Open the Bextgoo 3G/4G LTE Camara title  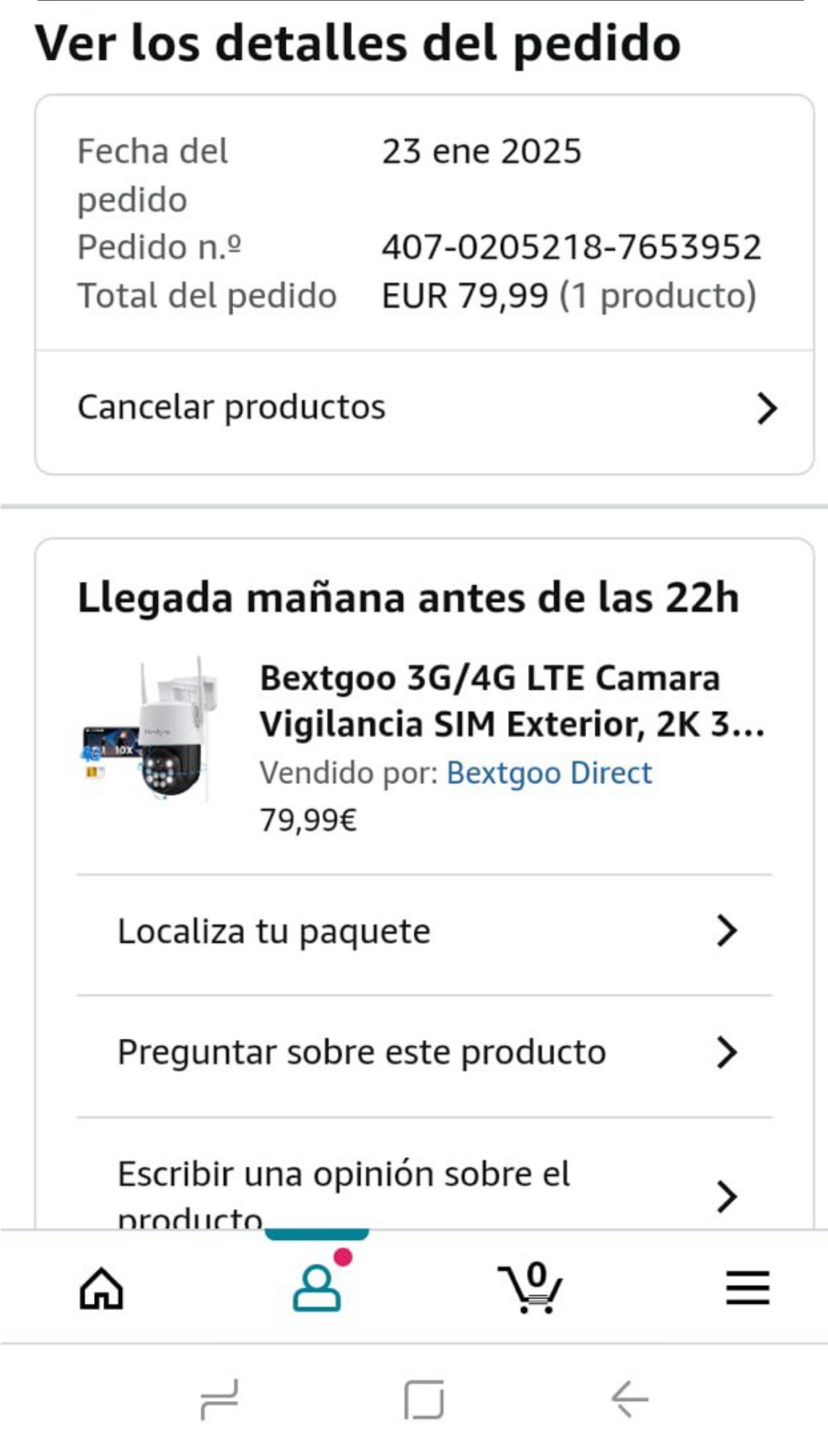click(511, 701)
